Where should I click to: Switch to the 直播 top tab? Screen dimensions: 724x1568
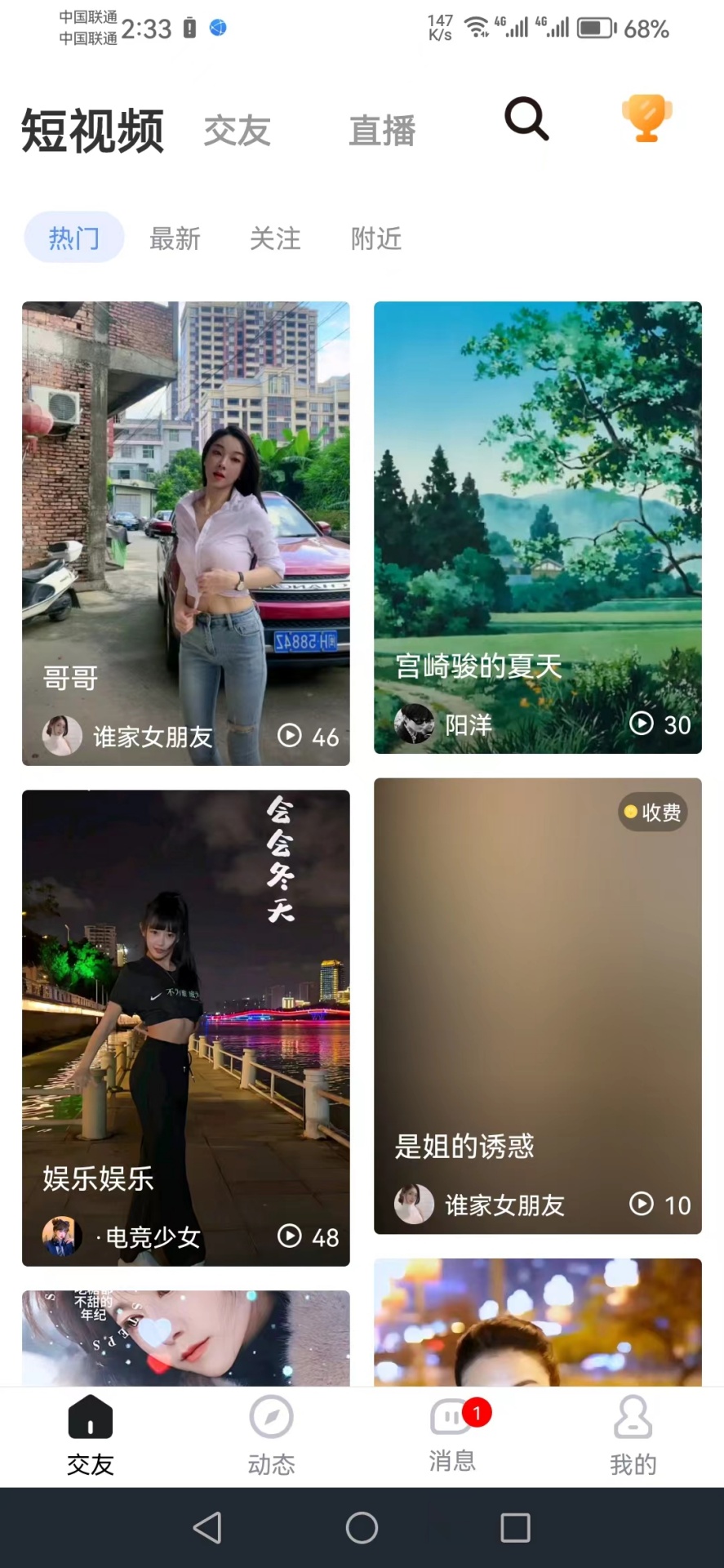(382, 131)
